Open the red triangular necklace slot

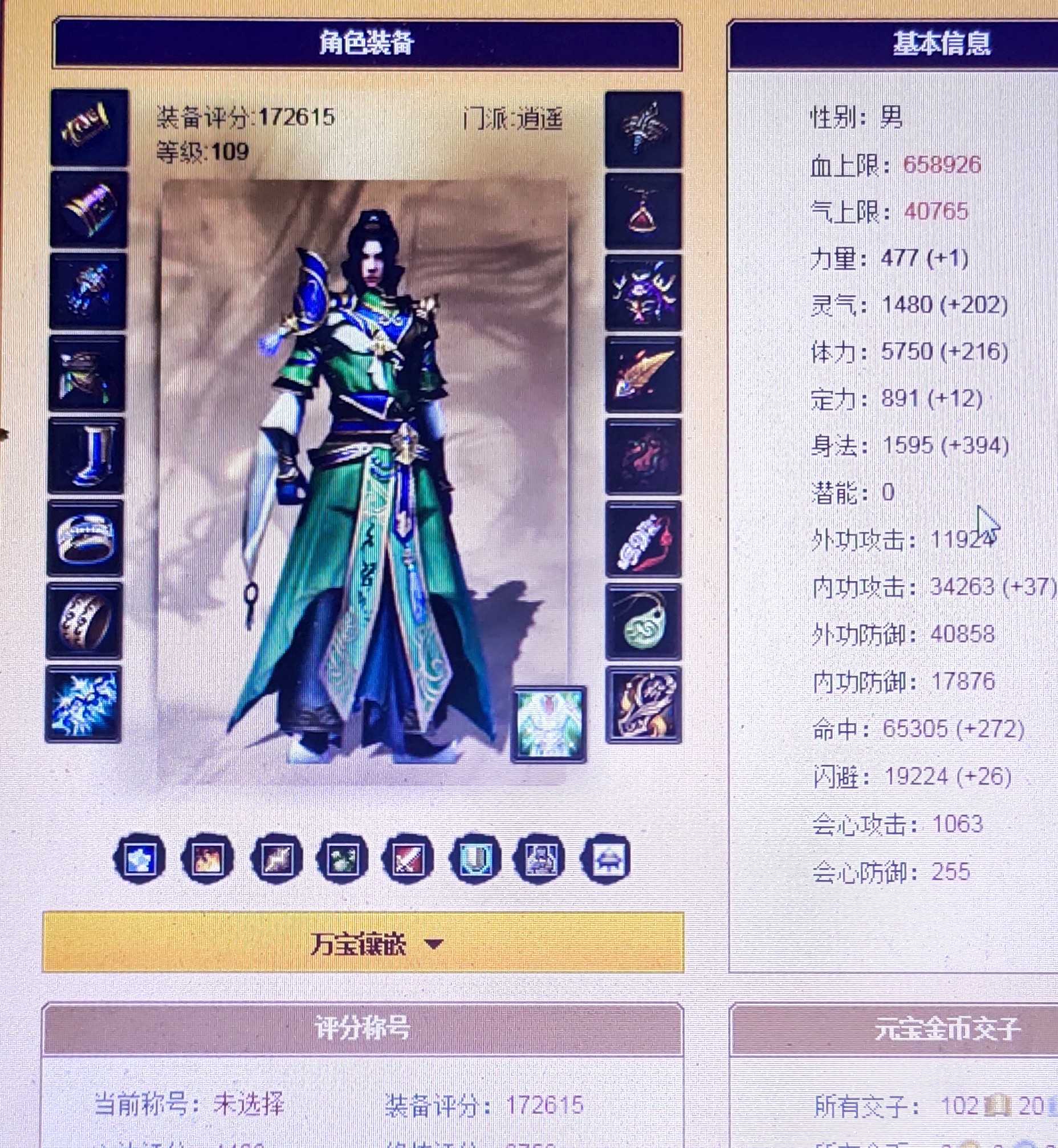tap(644, 212)
